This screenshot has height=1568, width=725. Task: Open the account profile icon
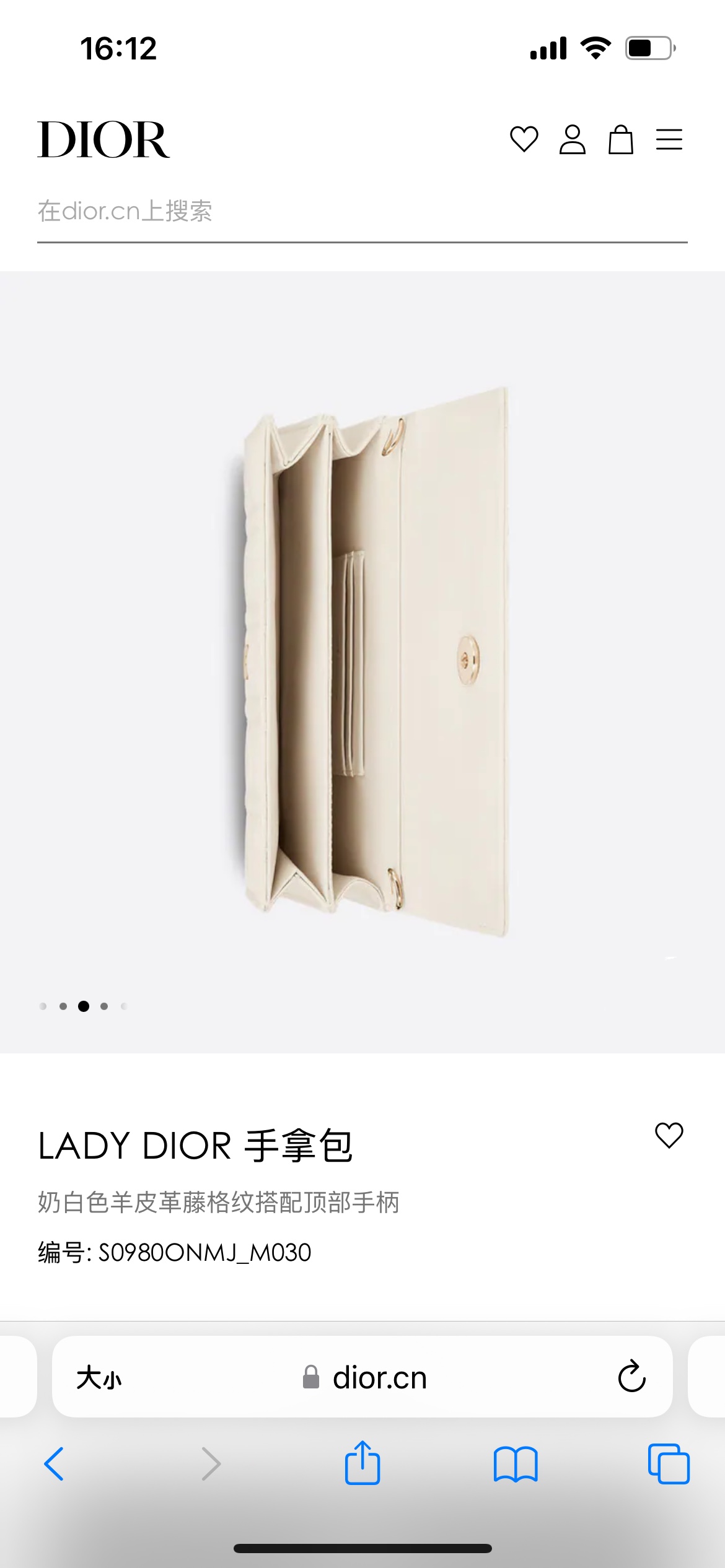click(572, 139)
